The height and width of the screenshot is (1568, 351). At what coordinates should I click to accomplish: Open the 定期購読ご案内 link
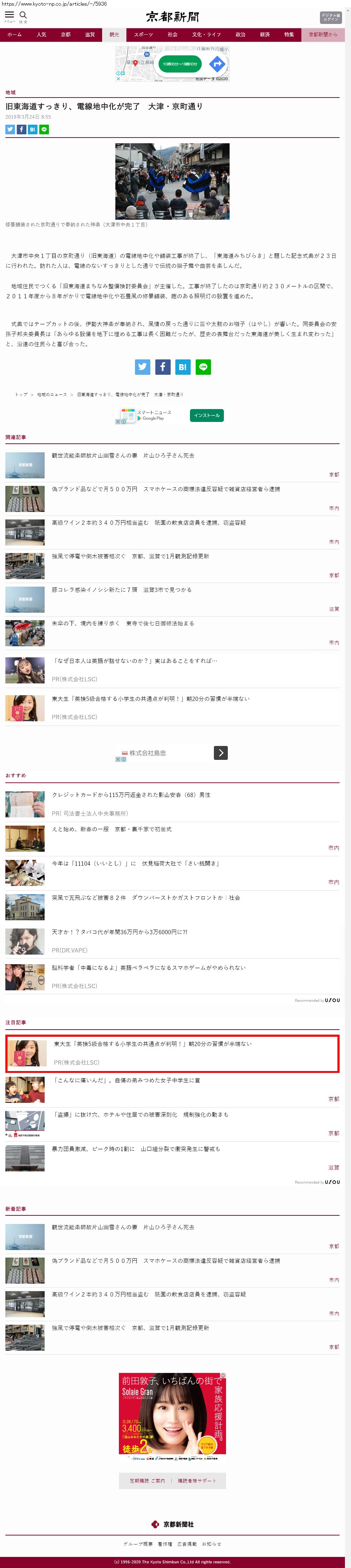pos(147,1481)
